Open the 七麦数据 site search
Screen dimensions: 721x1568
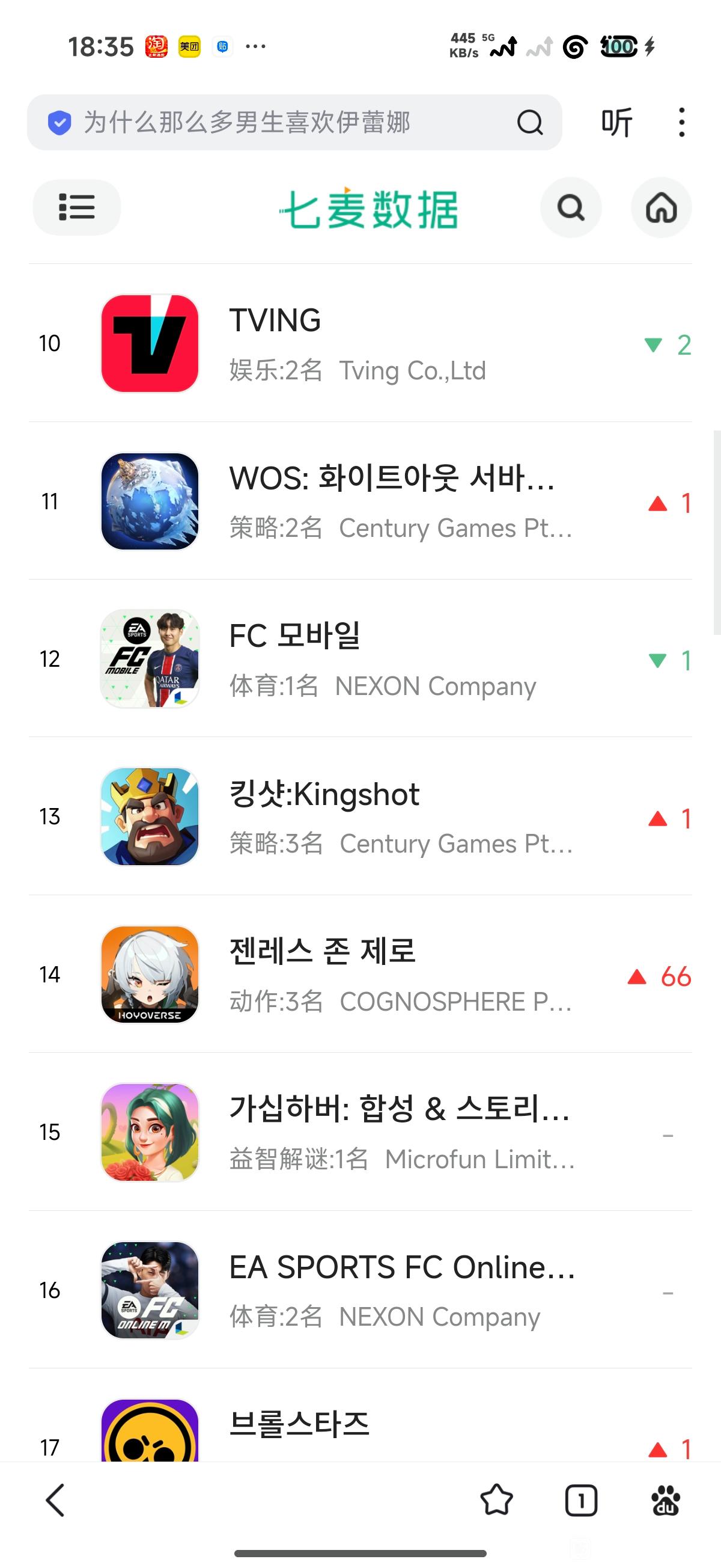tap(571, 207)
